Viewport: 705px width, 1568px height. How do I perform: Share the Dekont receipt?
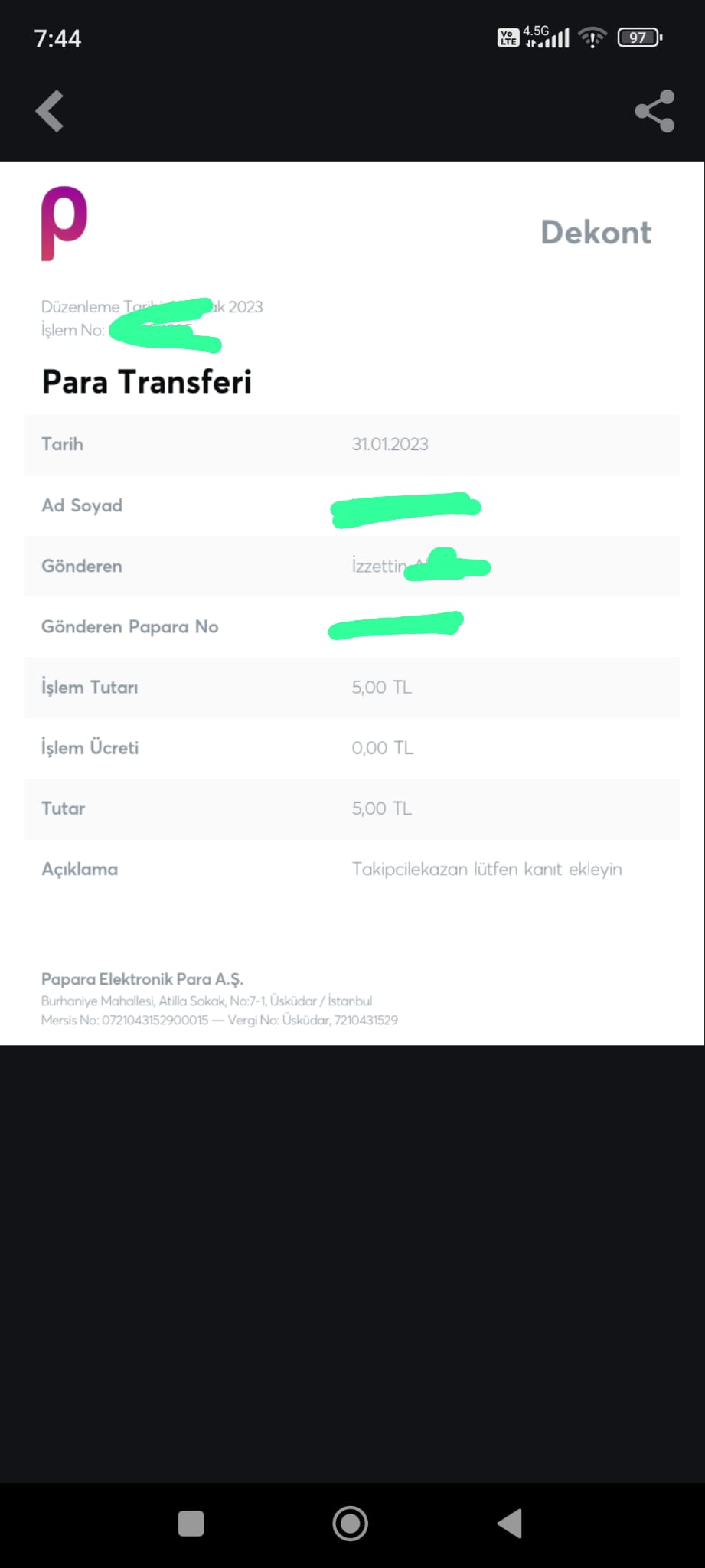654,112
